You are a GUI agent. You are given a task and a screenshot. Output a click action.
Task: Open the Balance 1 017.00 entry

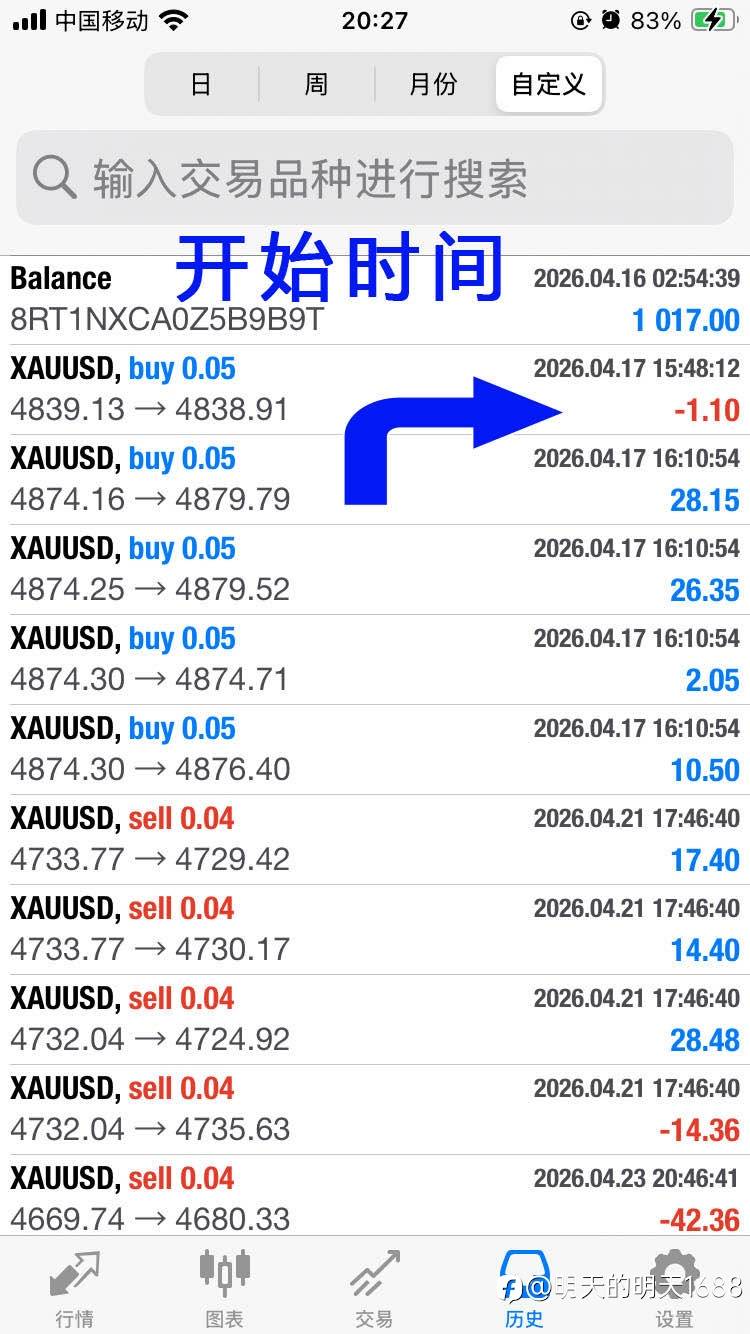(x=375, y=299)
